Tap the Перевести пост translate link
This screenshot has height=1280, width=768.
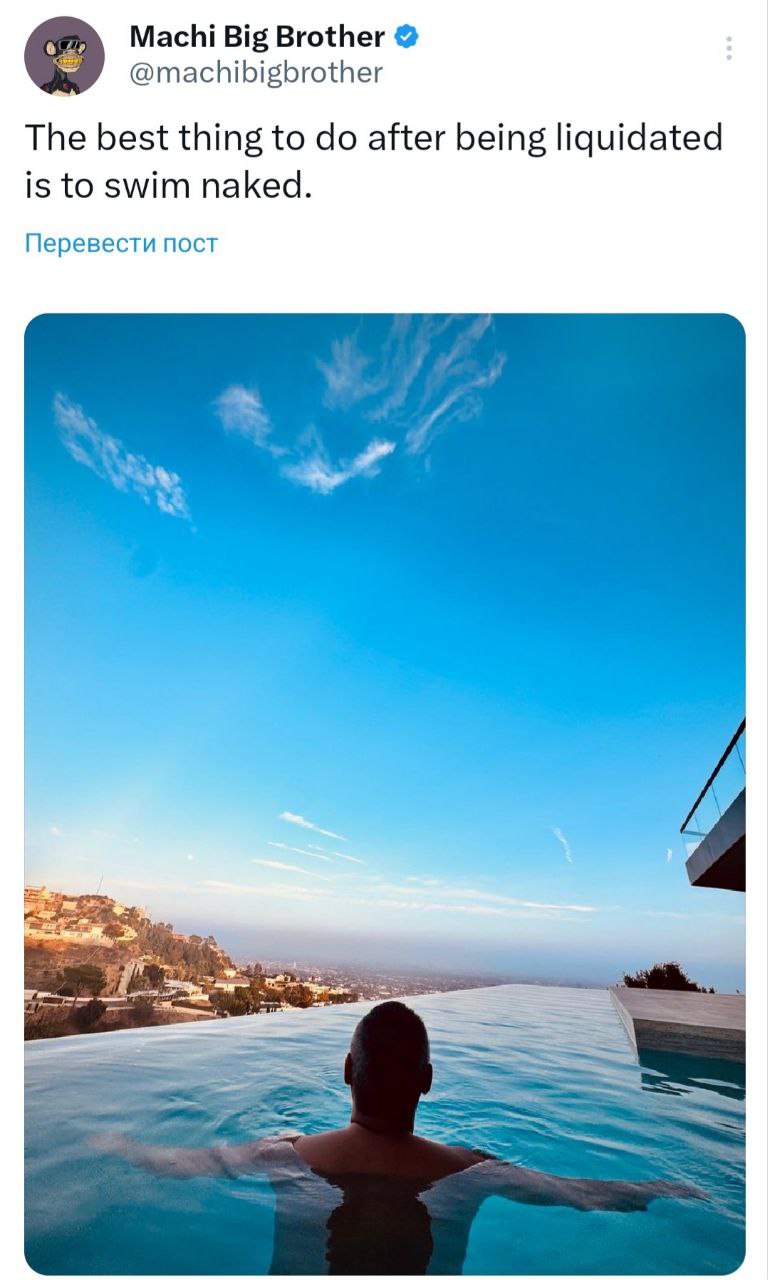121,243
